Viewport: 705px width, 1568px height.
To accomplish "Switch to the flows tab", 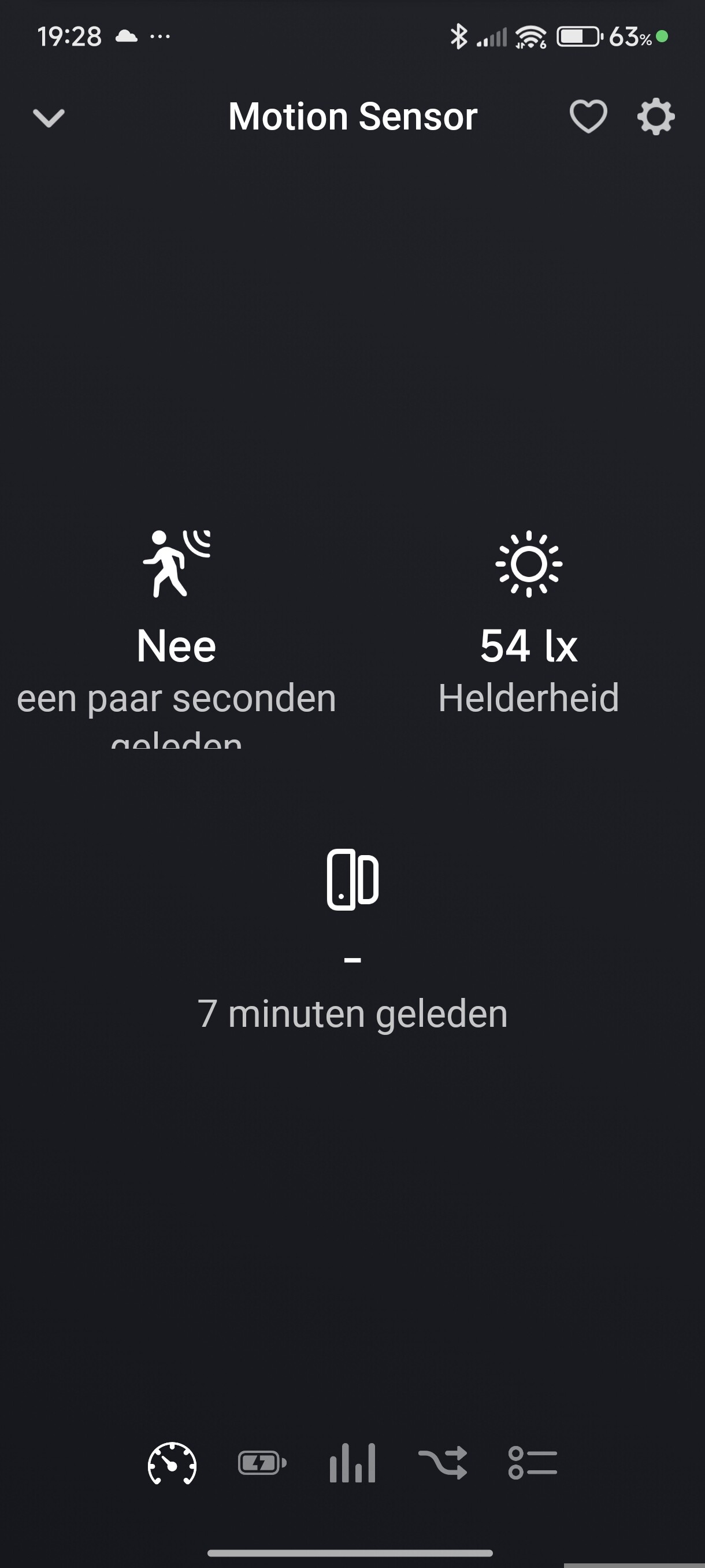I will click(443, 1464).
